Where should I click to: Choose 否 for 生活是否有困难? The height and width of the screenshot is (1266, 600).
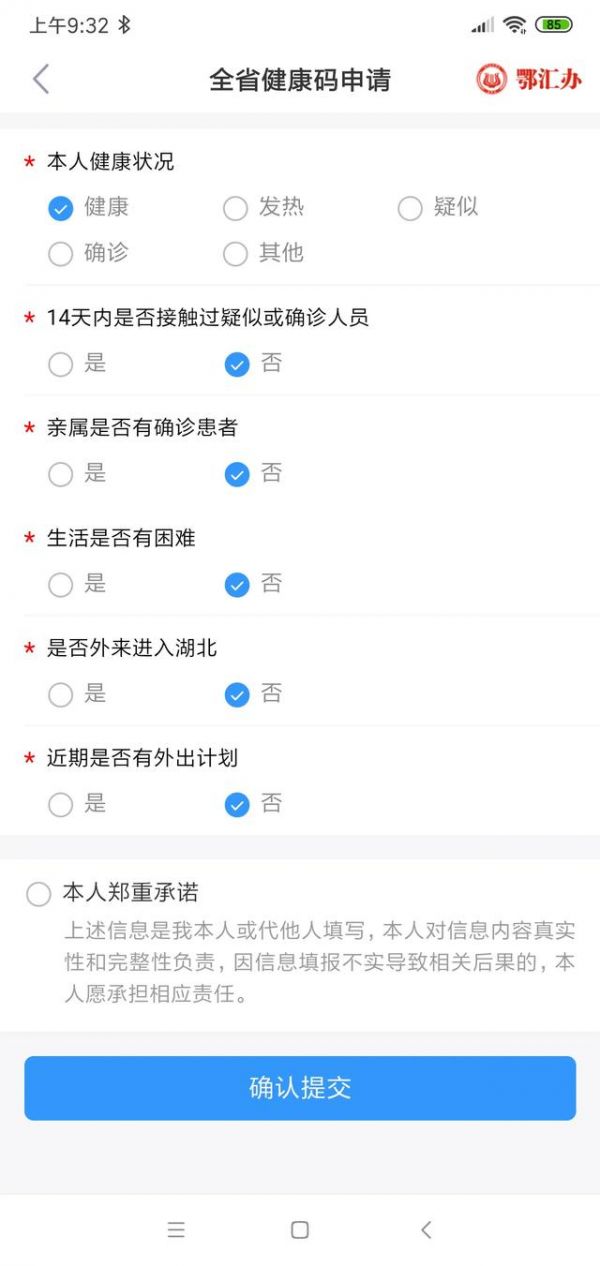[237, 584]
